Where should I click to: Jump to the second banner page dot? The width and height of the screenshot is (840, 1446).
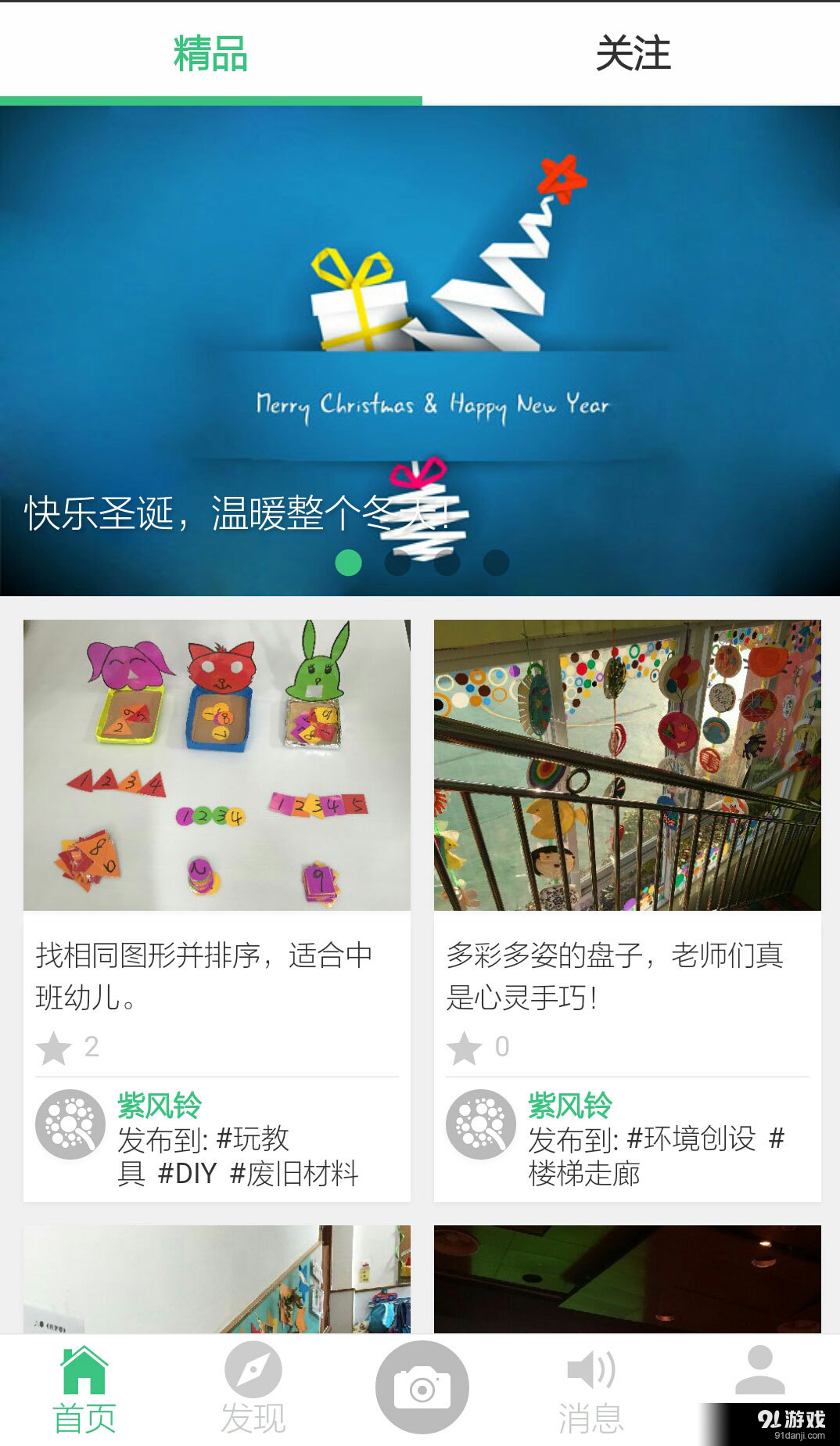point(397,563)
